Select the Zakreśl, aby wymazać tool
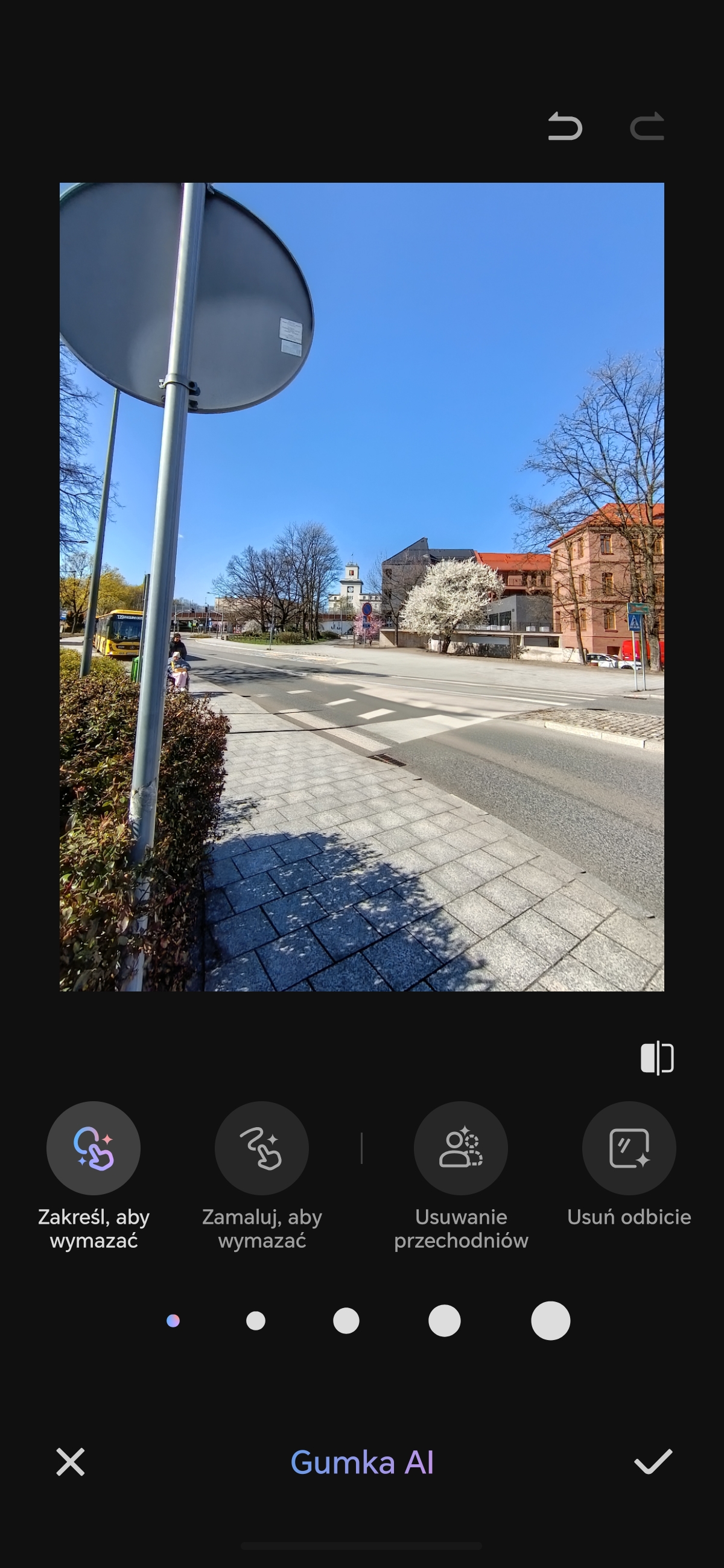Image resolution: width=724 pixels, height=1568 pixels. tap(93, 1148)
